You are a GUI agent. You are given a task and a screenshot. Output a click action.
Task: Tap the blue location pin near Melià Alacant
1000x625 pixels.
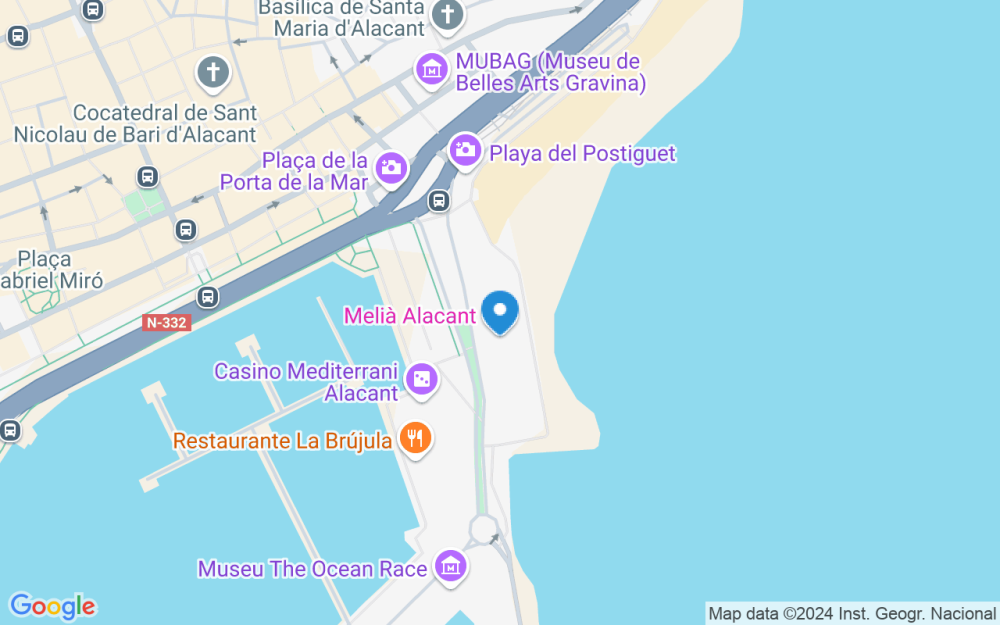[500, 311]
